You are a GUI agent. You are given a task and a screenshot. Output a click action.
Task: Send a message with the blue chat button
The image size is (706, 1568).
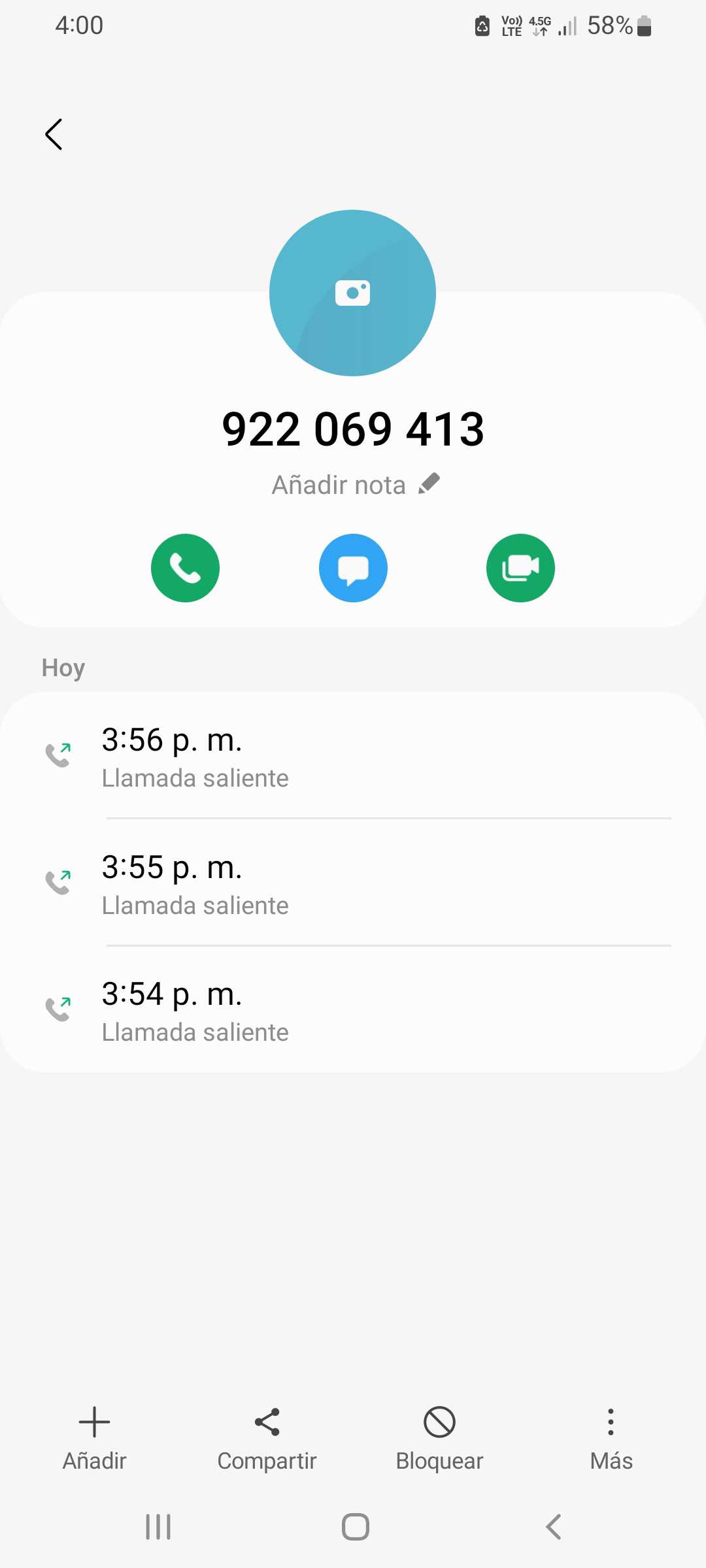pyautogui.click(x=353, y=568)
